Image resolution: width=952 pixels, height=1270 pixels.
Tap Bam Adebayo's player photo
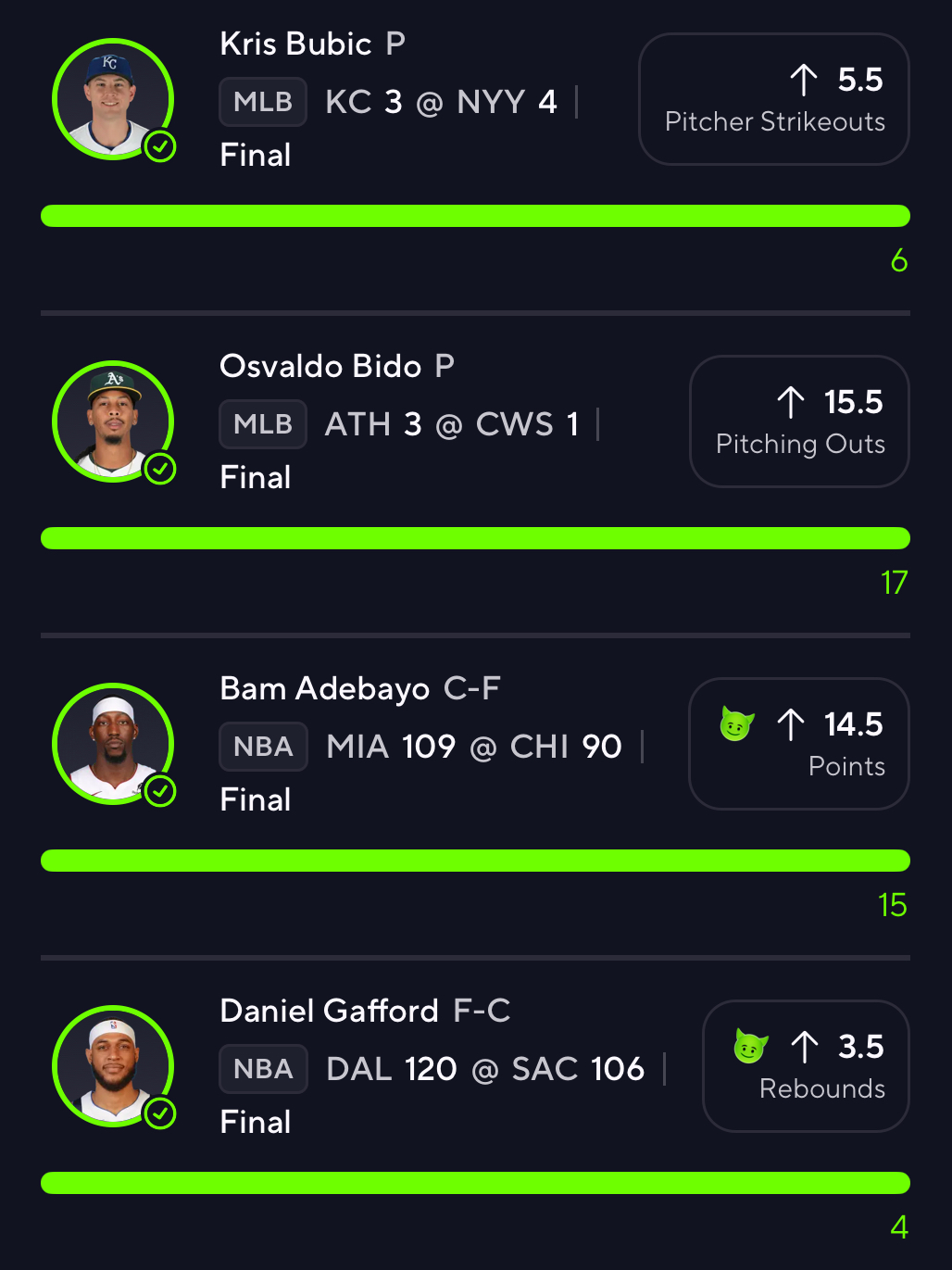(113, 743)
